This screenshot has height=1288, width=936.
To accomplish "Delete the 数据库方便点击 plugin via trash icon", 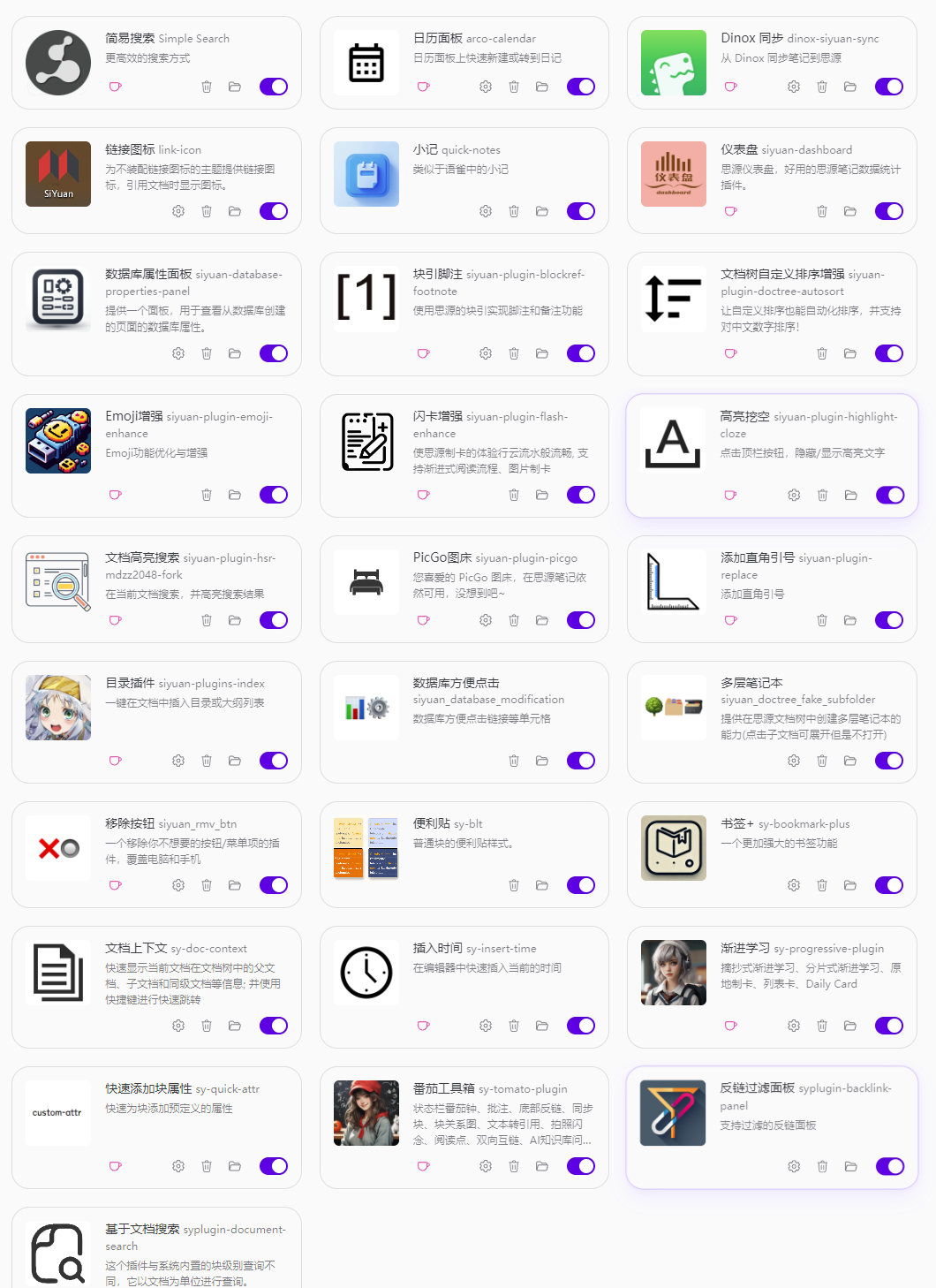I will pyautogui.click(x=513, y=760).
